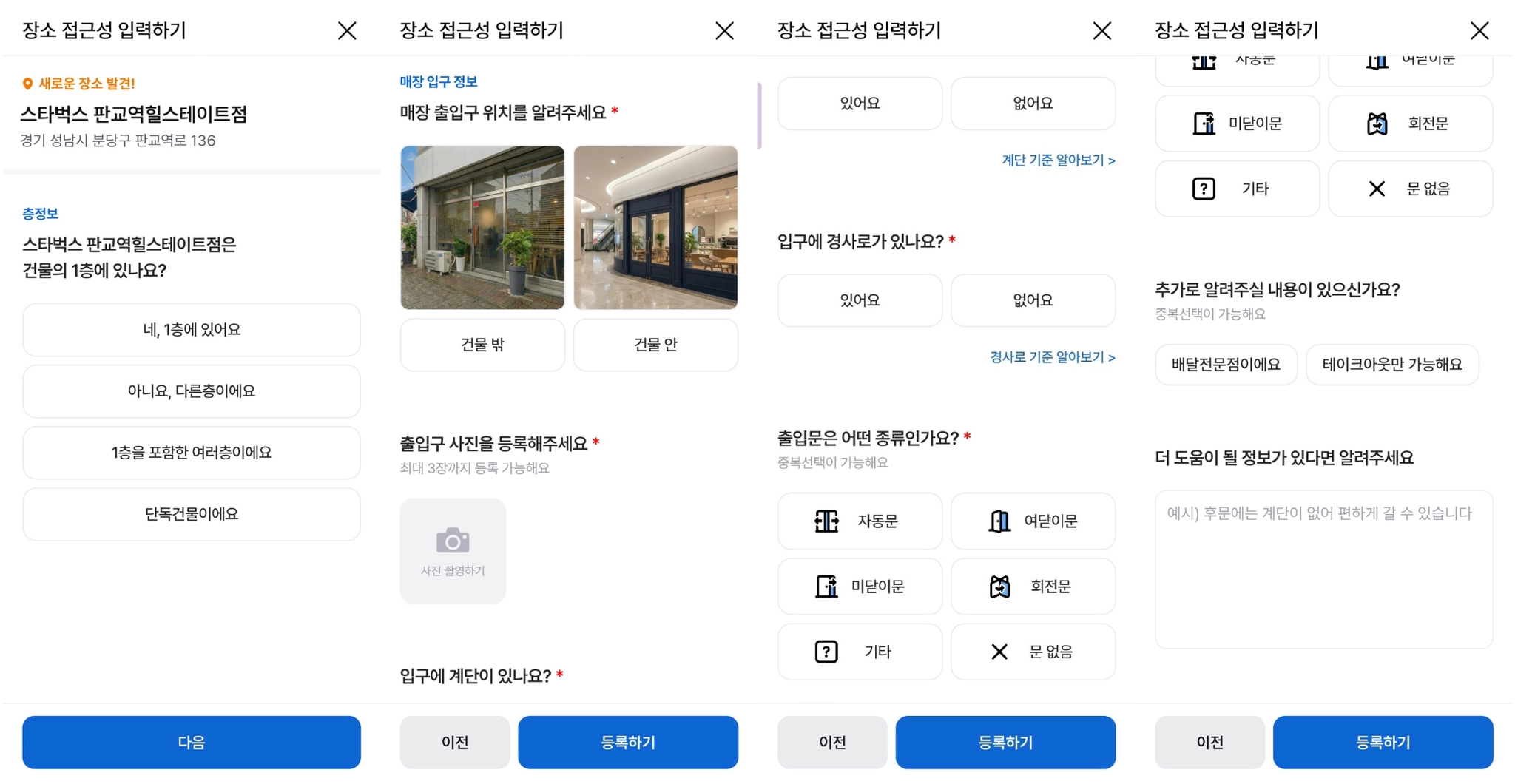Select the '배달전문점이에요' chip
Viewport: 1515px width, 784px height.
[x=1226, y=365]
